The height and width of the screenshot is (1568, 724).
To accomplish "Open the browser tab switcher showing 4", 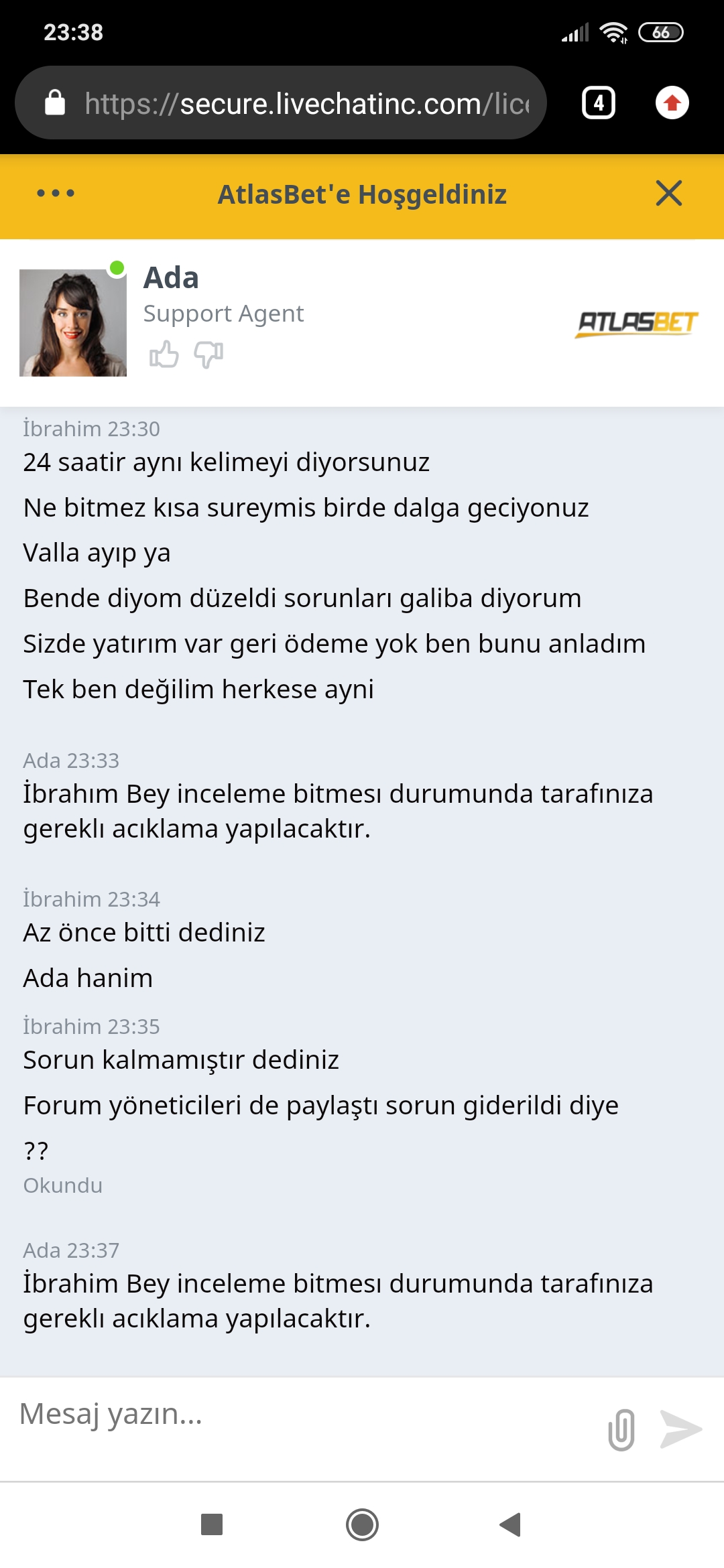I will pyautogui.click(x=599, y=103).
